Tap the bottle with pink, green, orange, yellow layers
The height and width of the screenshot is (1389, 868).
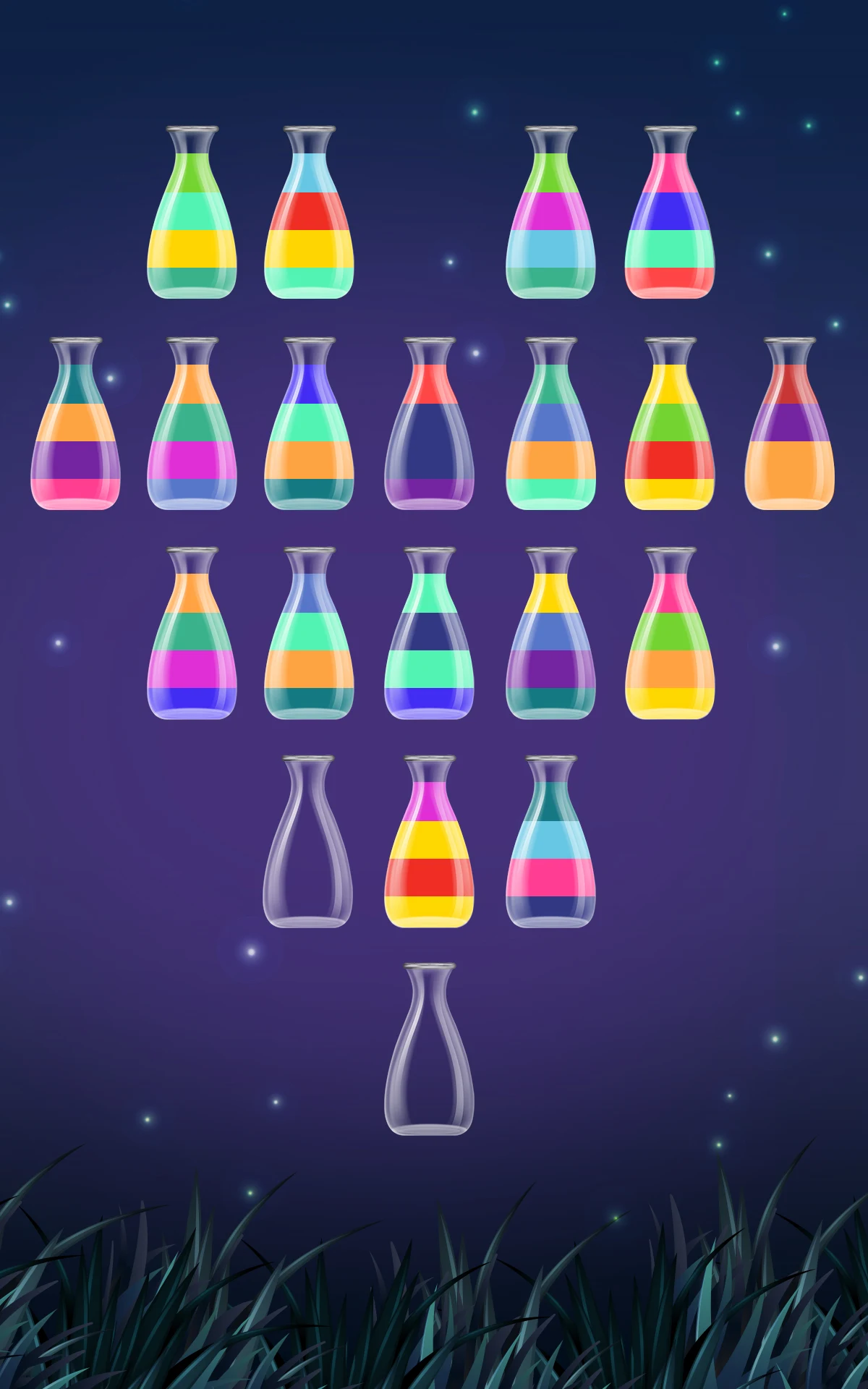(670, 633)
